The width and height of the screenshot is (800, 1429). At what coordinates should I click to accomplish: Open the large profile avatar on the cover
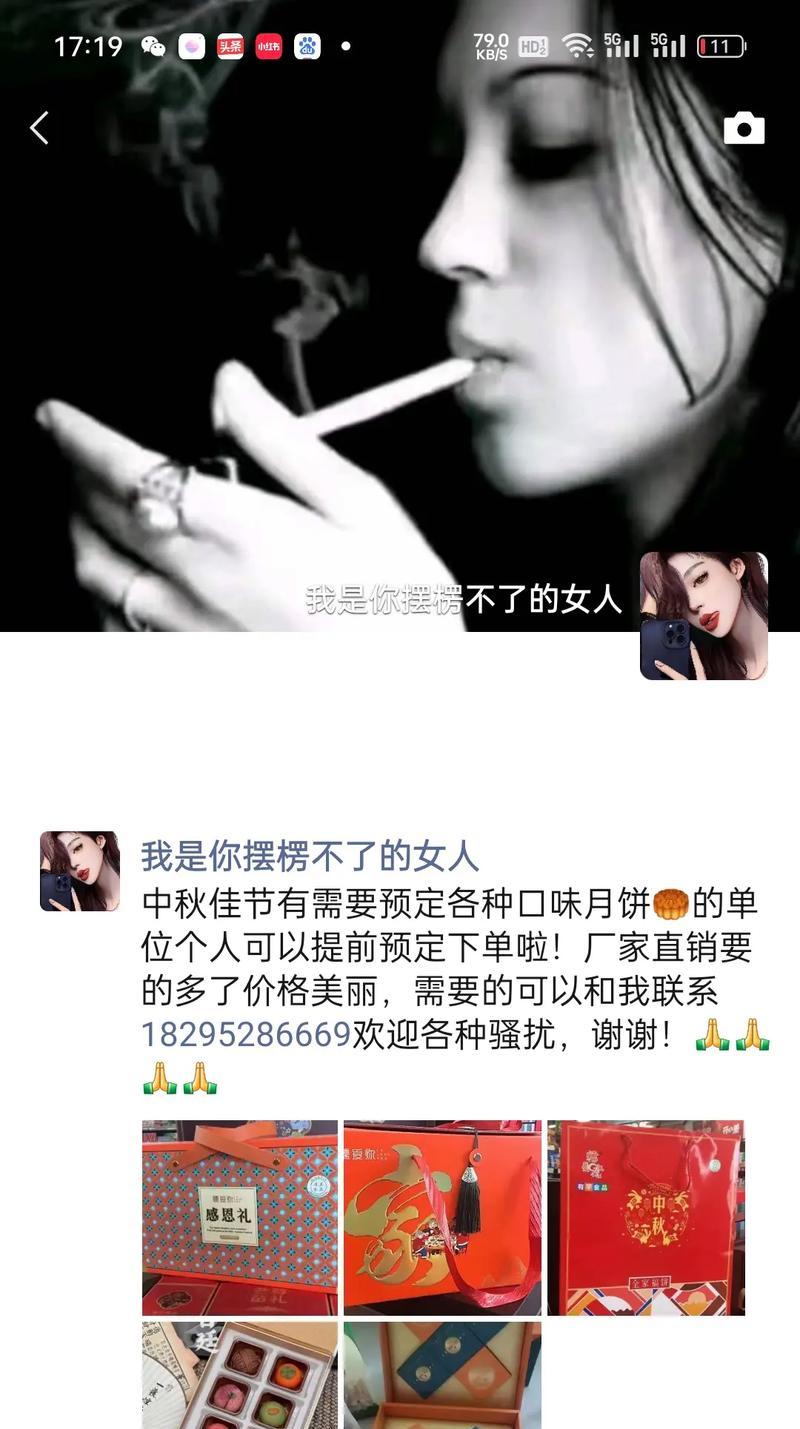(x=703, y=616)
